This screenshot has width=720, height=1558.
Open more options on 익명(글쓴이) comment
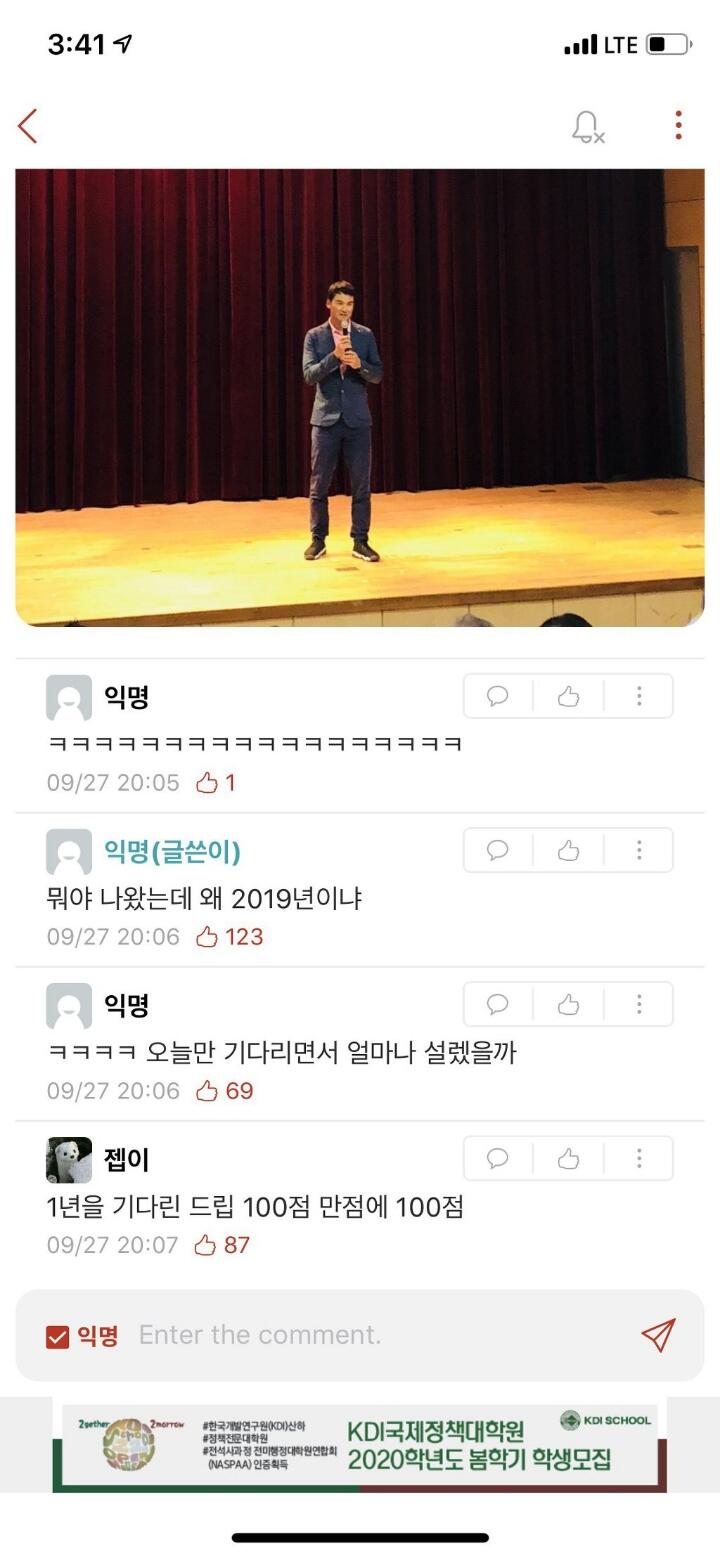coord(639,850)
